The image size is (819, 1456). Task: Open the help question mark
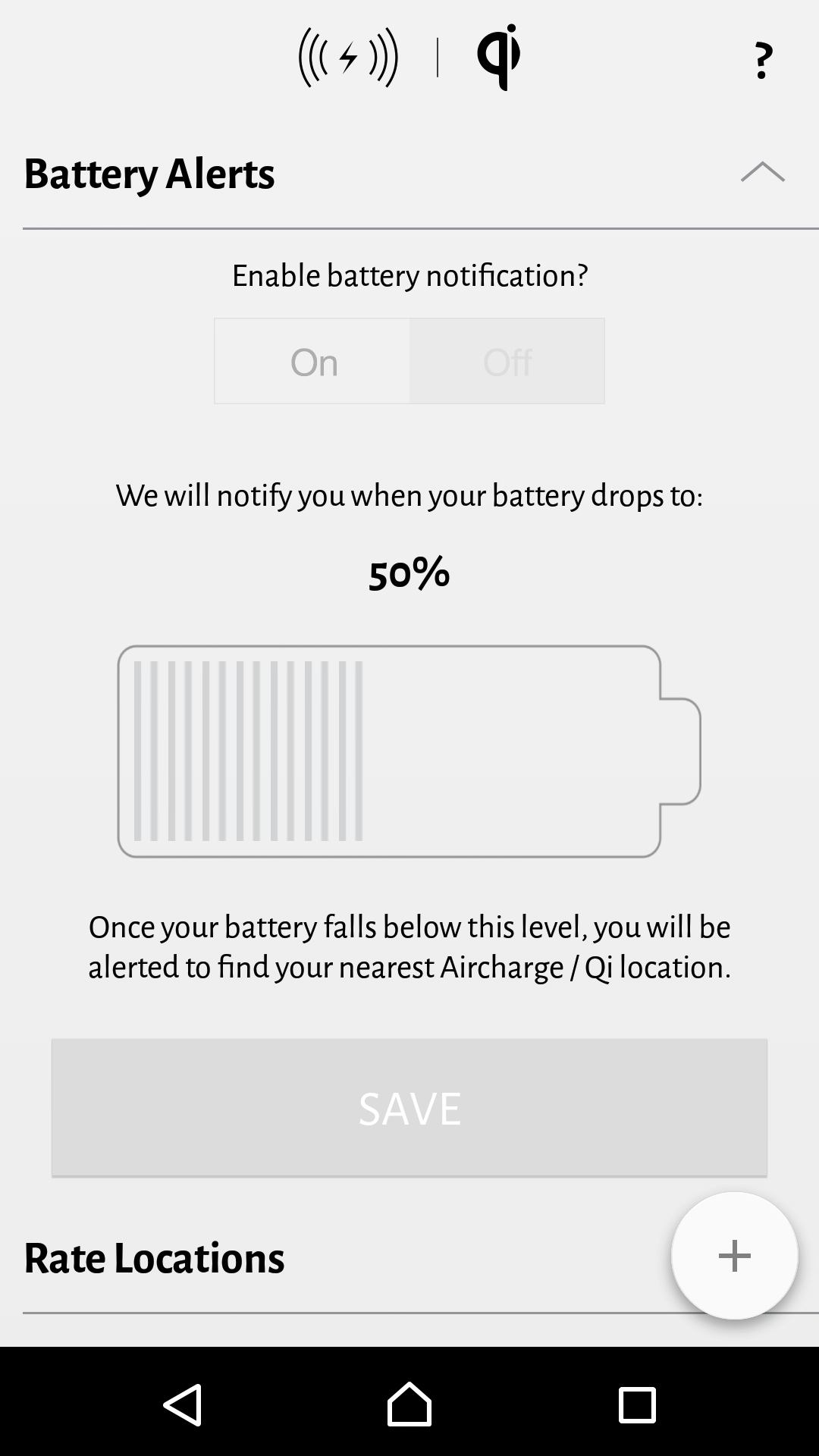(763, 61)
